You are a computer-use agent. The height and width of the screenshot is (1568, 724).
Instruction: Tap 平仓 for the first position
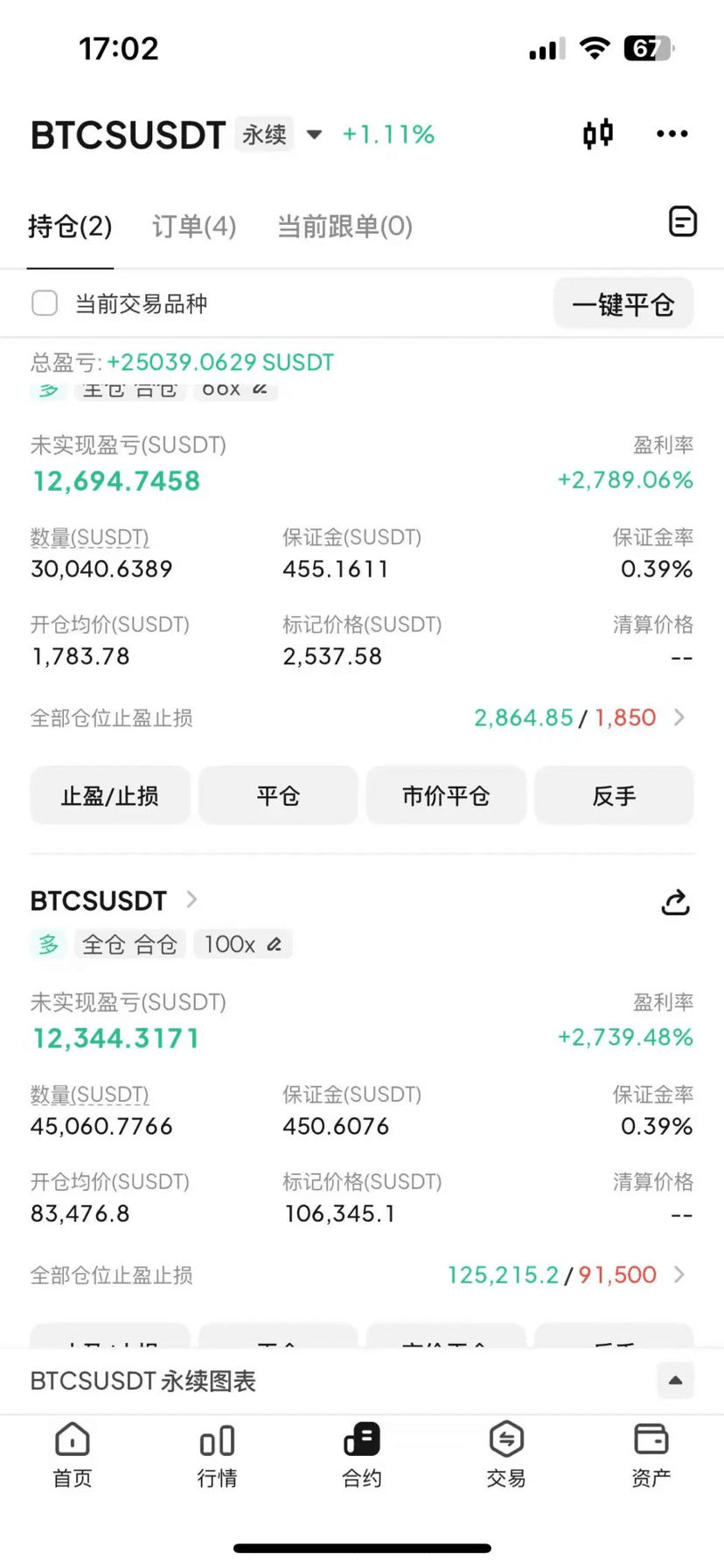278,795
